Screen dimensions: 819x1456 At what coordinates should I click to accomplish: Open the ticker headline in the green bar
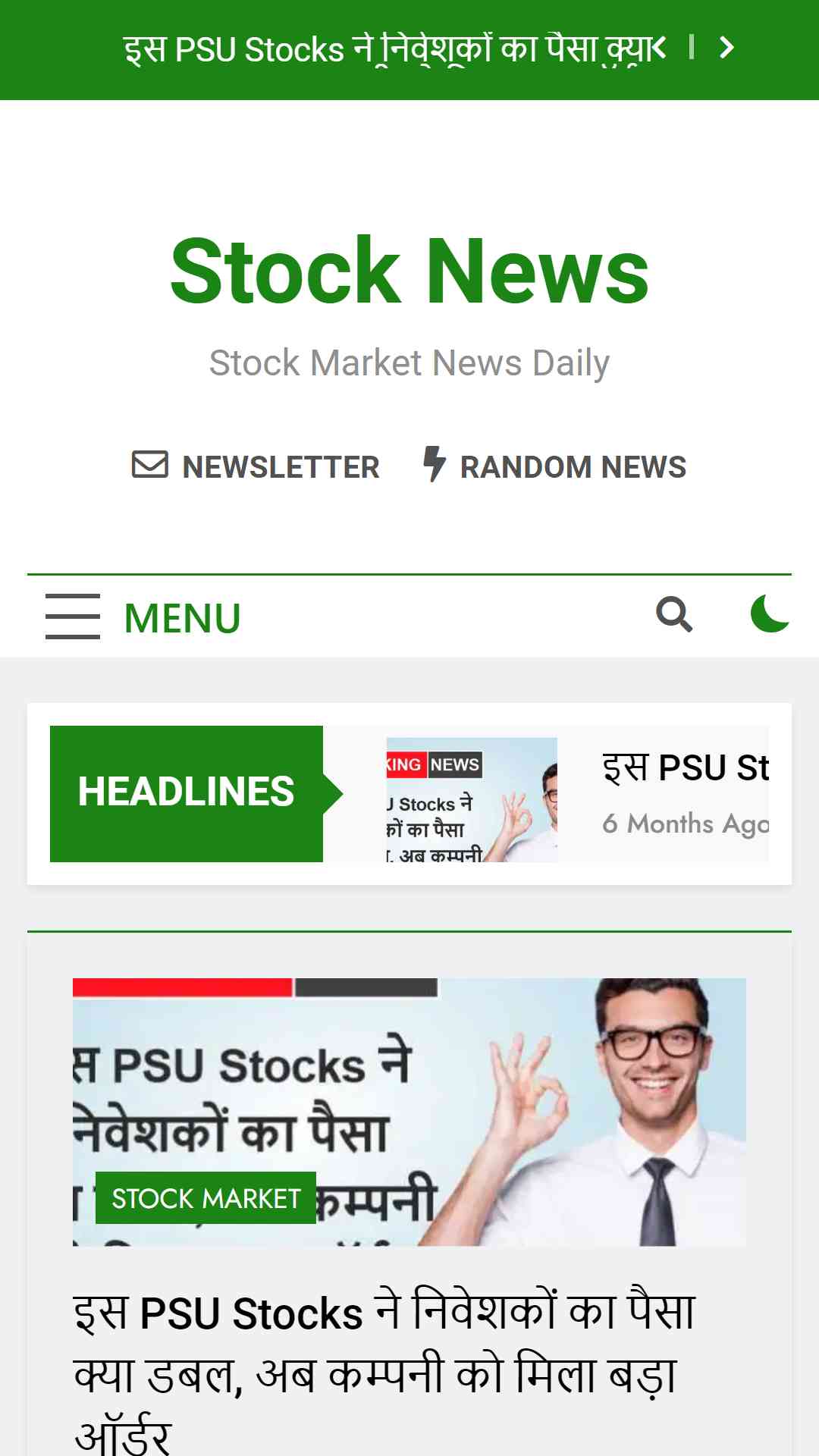point(394,50)
